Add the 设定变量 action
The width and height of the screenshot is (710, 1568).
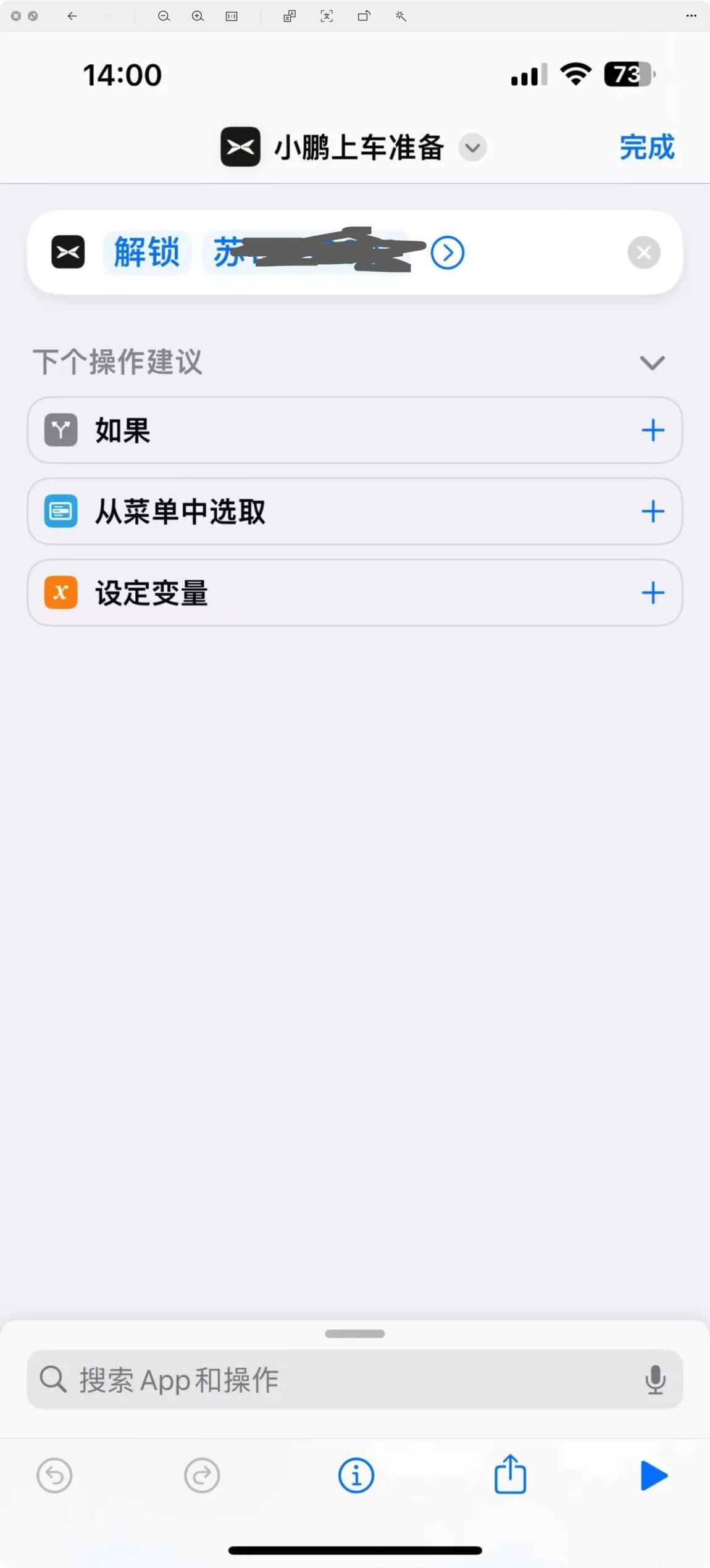pos(653,593)
